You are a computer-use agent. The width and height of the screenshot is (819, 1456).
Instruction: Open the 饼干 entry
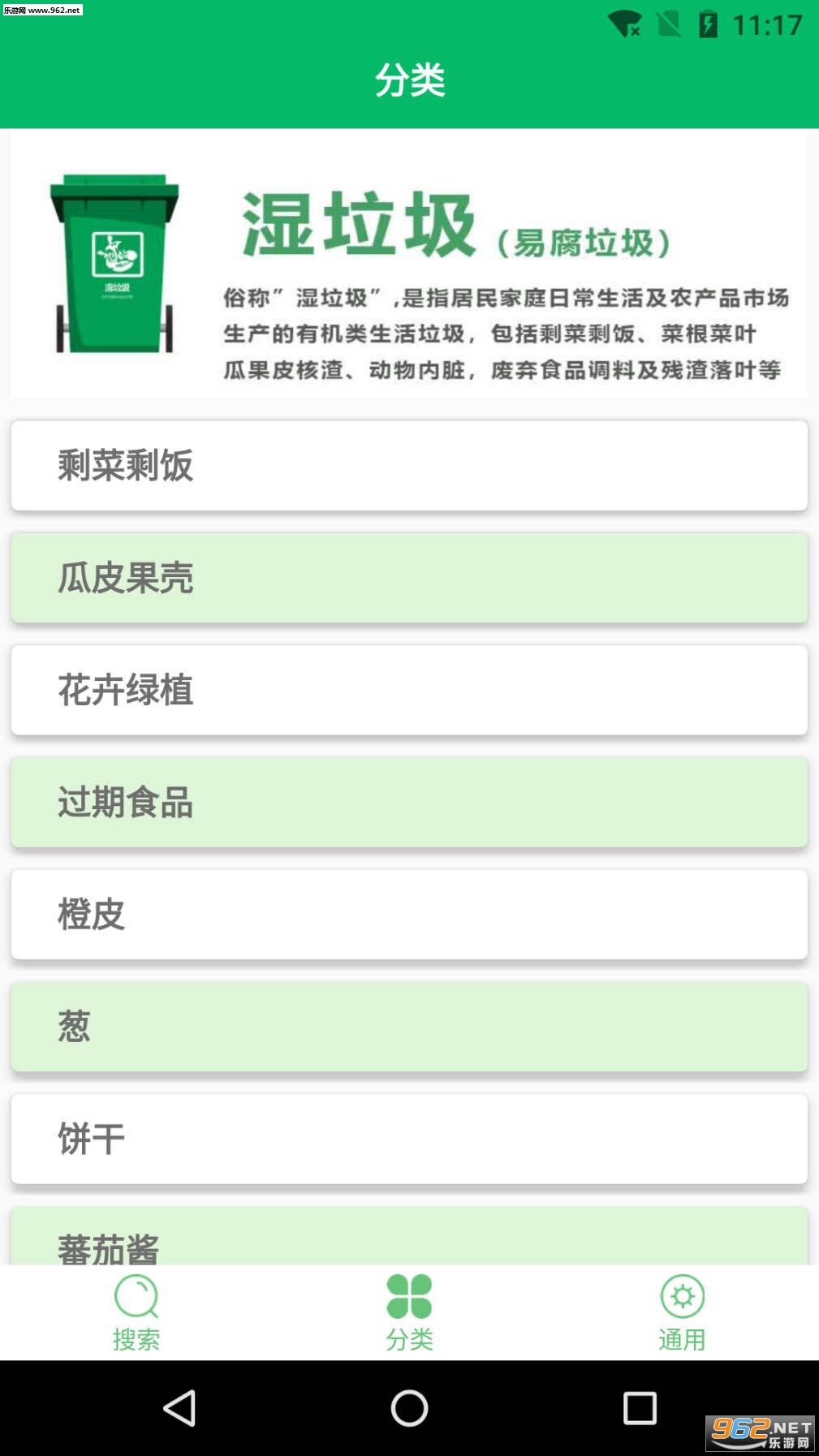(x=409, y=1139)
